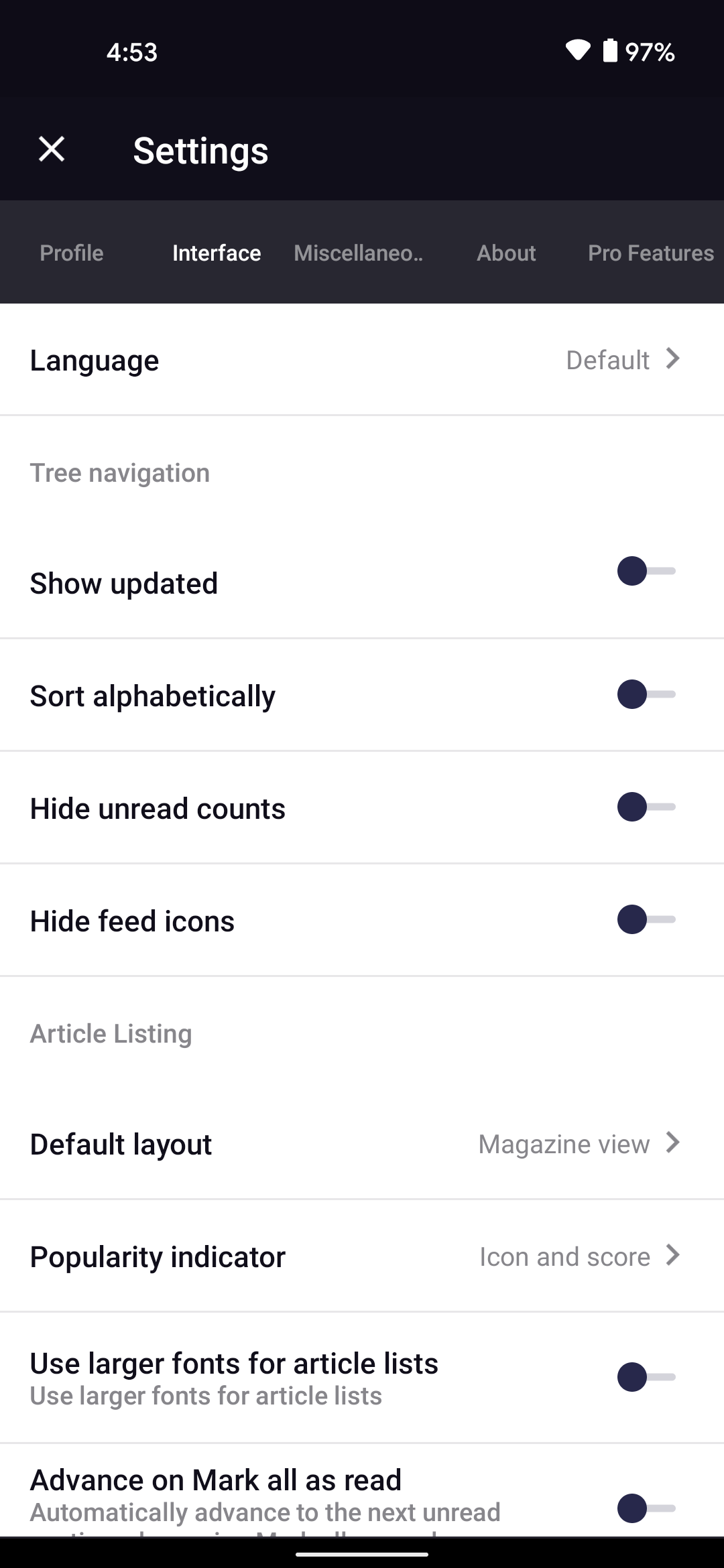
Task: Switch to the Profile tab
Action: (x=71, y=253)
